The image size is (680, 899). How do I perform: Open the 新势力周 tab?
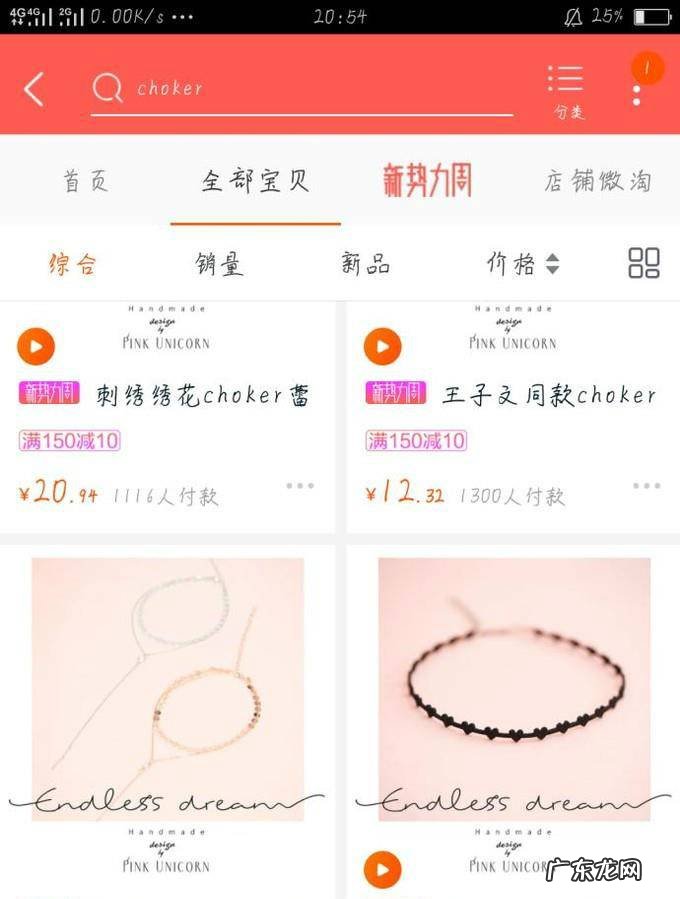(427, 181)
